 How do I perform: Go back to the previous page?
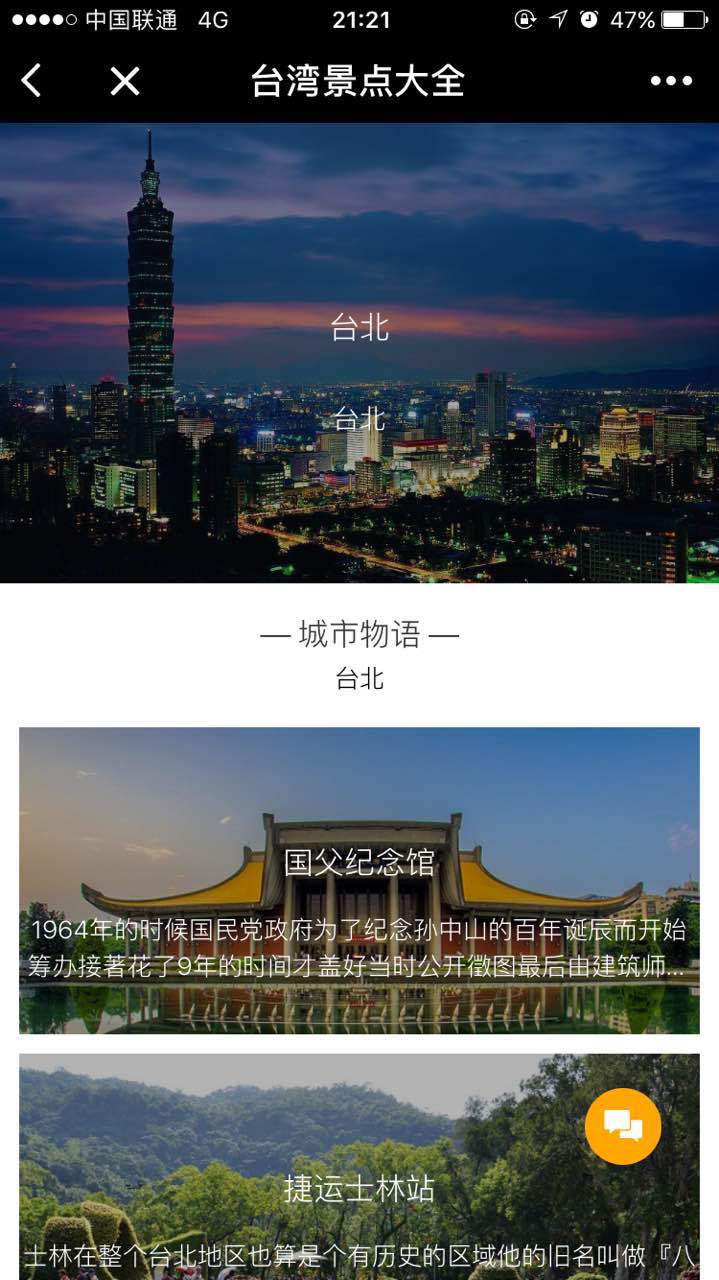(32, 81)
